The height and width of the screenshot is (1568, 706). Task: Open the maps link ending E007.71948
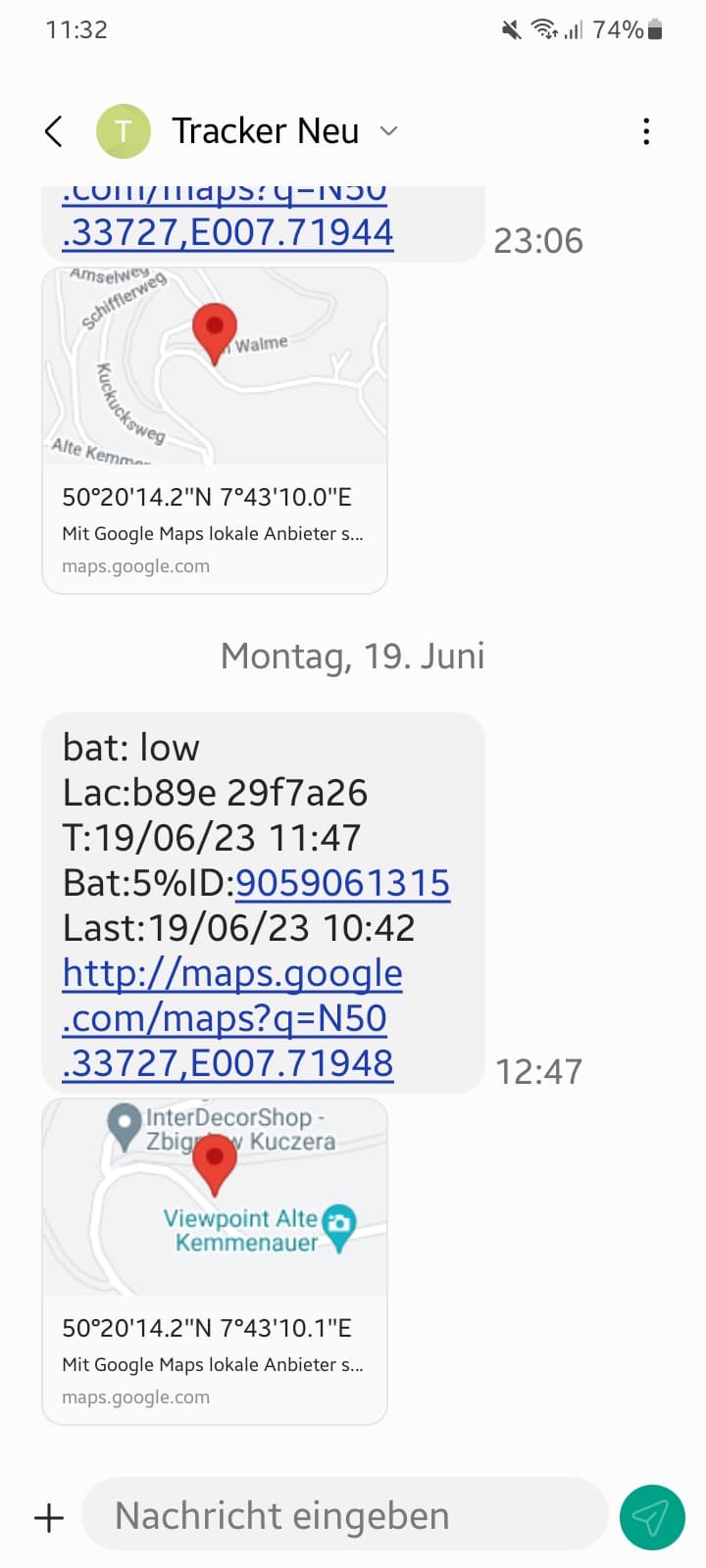point(231,1018)
